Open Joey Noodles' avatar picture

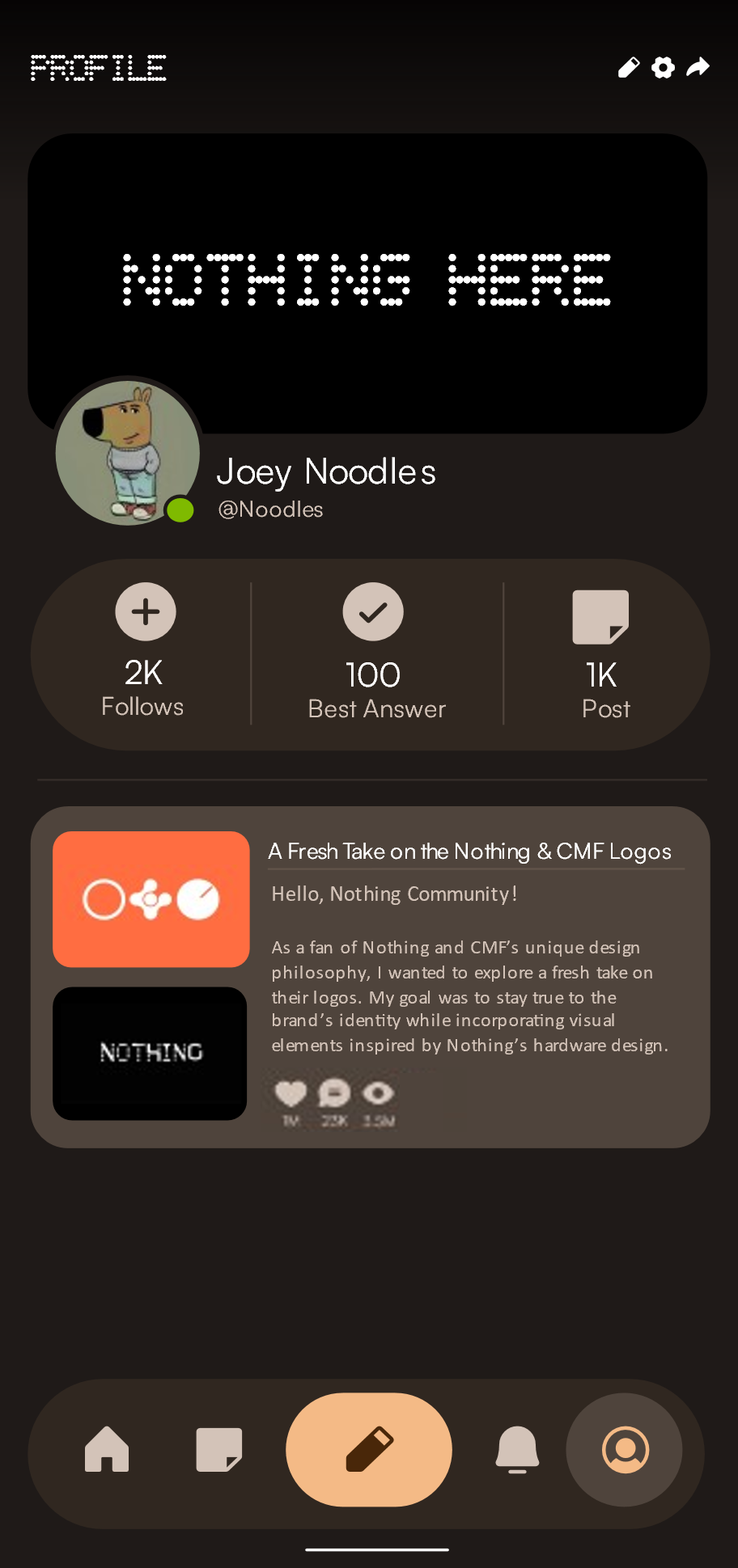(x=127, y=452)
